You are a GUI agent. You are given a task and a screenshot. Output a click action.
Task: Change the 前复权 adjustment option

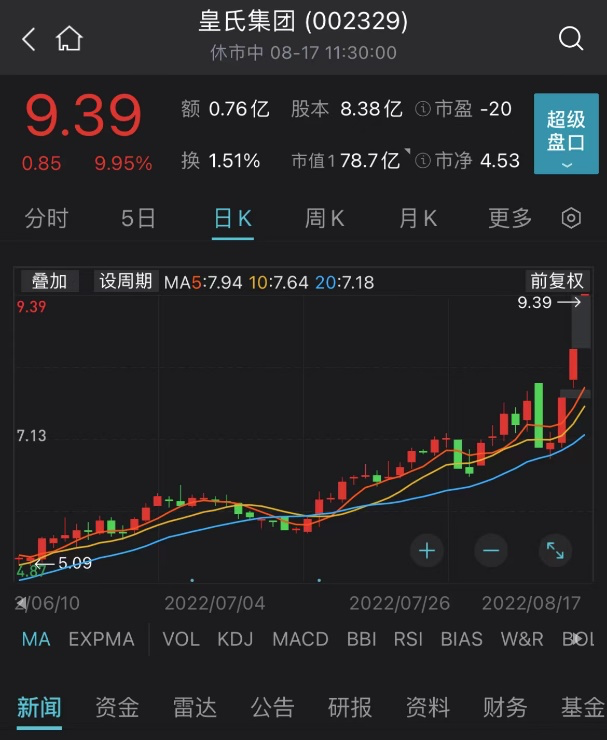(x=556, y=281)
